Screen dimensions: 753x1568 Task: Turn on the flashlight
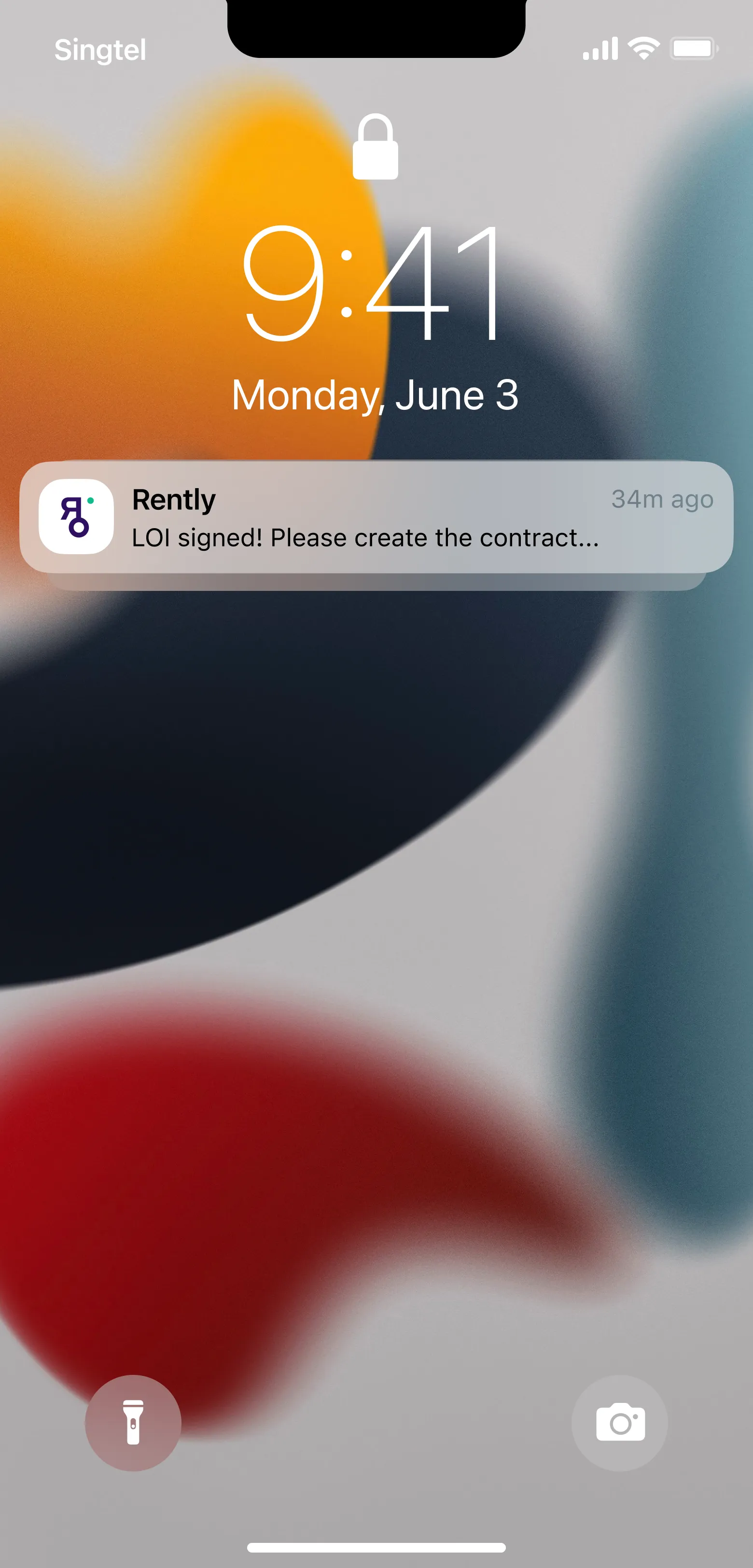133,1423
